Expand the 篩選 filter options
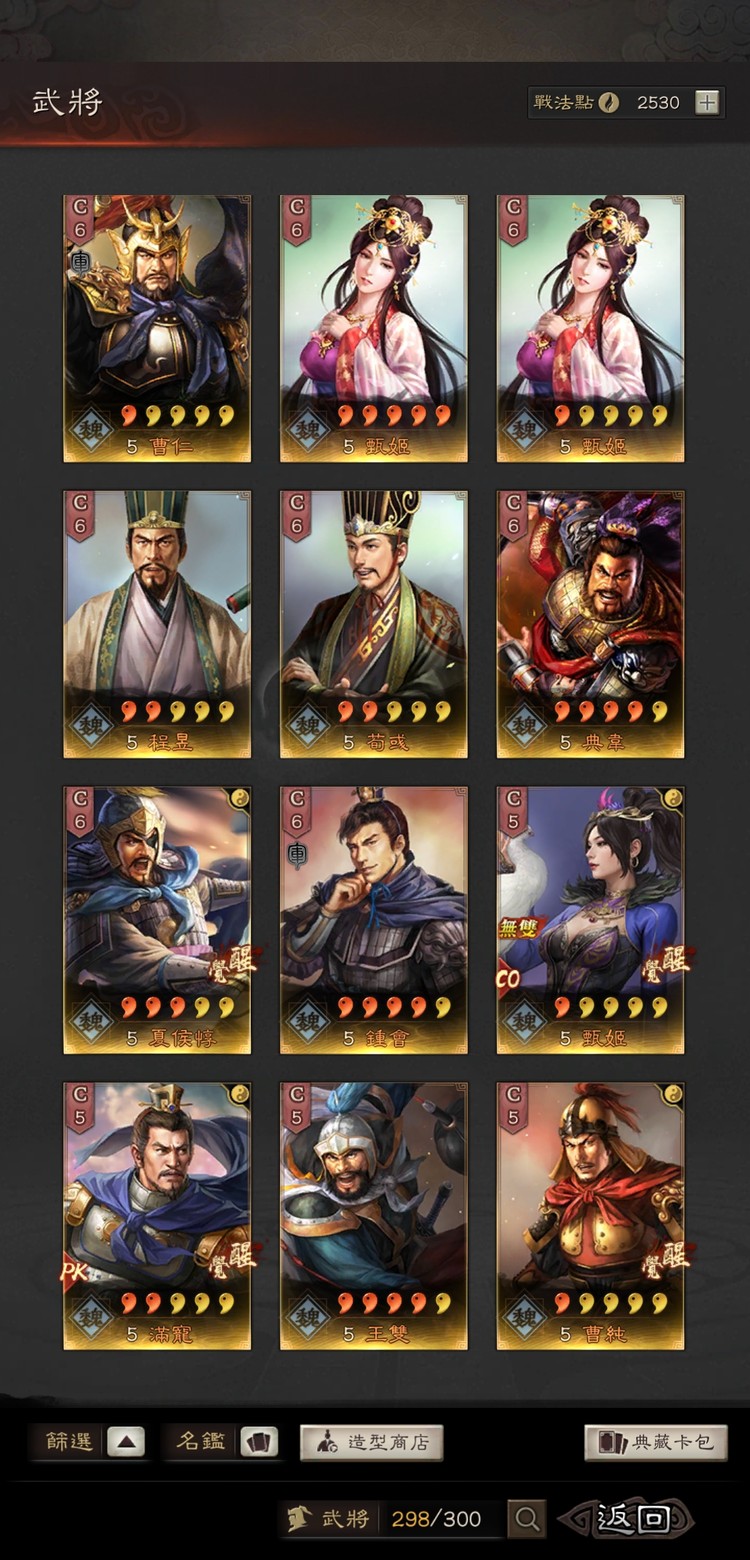 tap(126, 1442)
